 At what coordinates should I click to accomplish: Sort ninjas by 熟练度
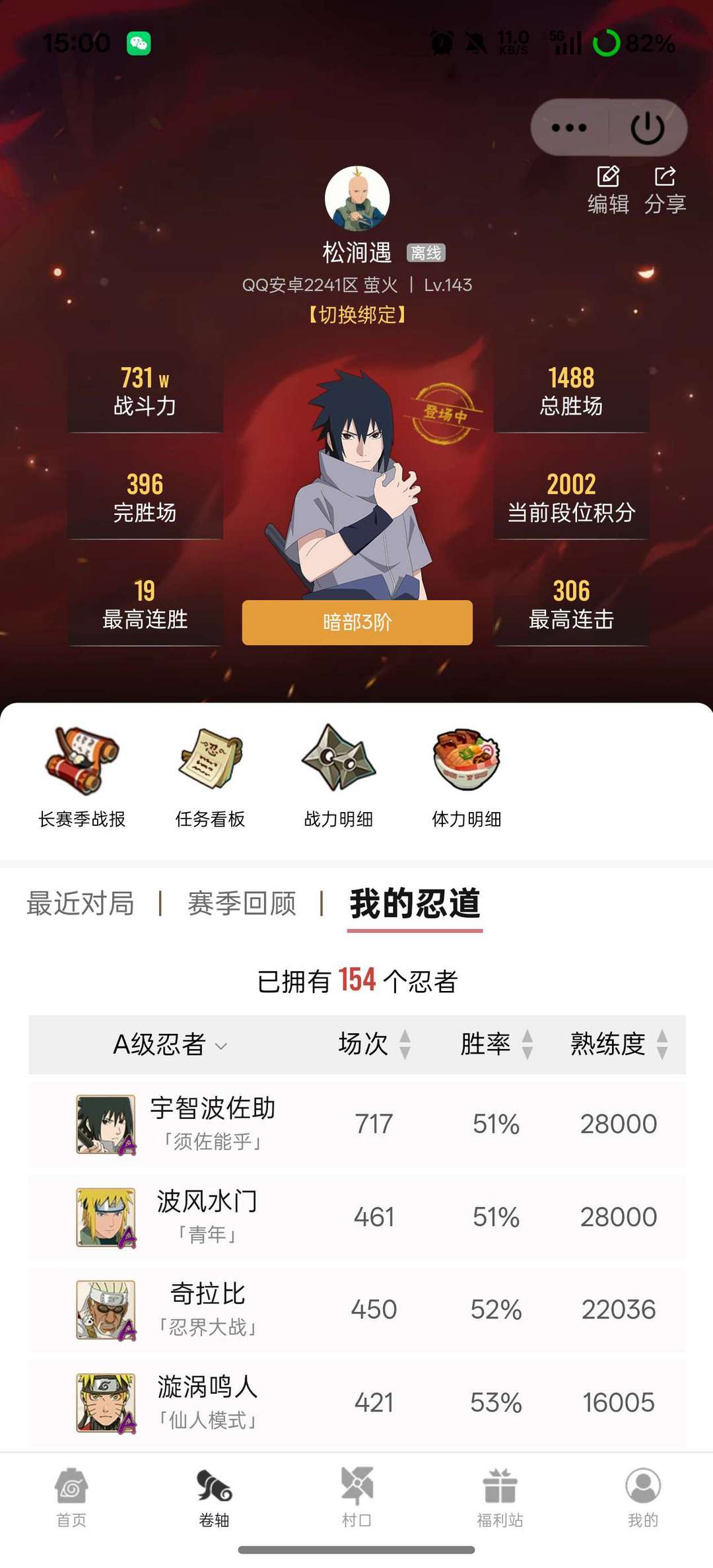619,1044
